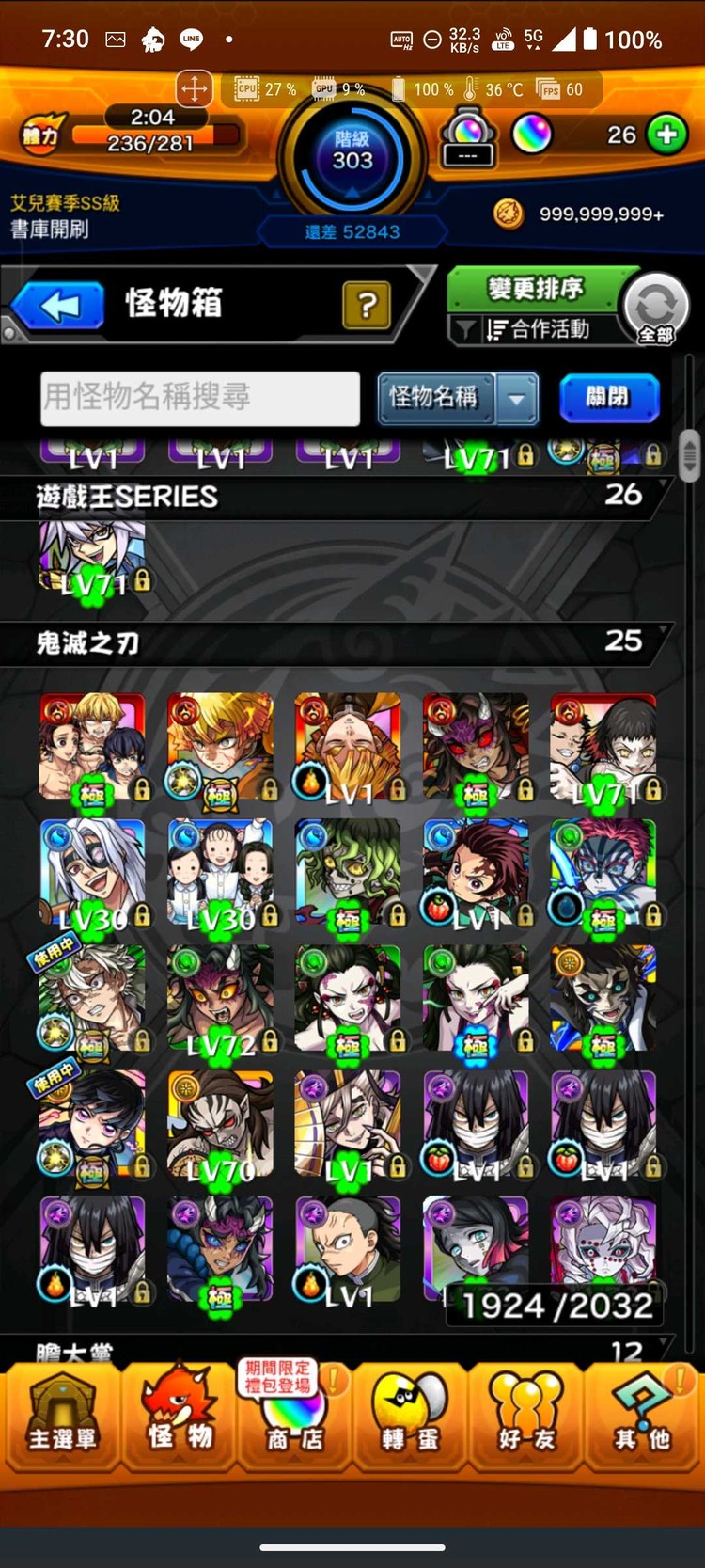Go to the 主選單 main menu tab

coord(62,1415)
